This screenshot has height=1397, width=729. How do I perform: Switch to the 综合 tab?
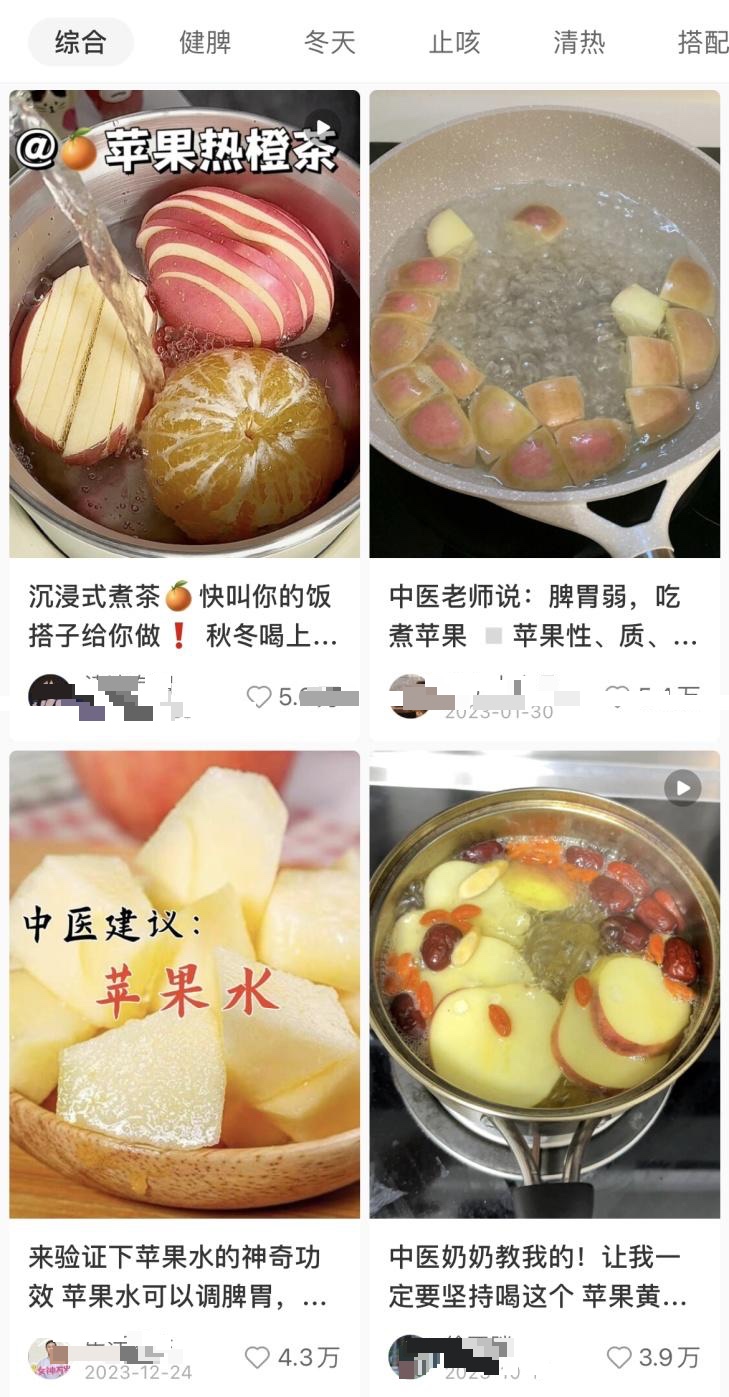coord(80,42)
